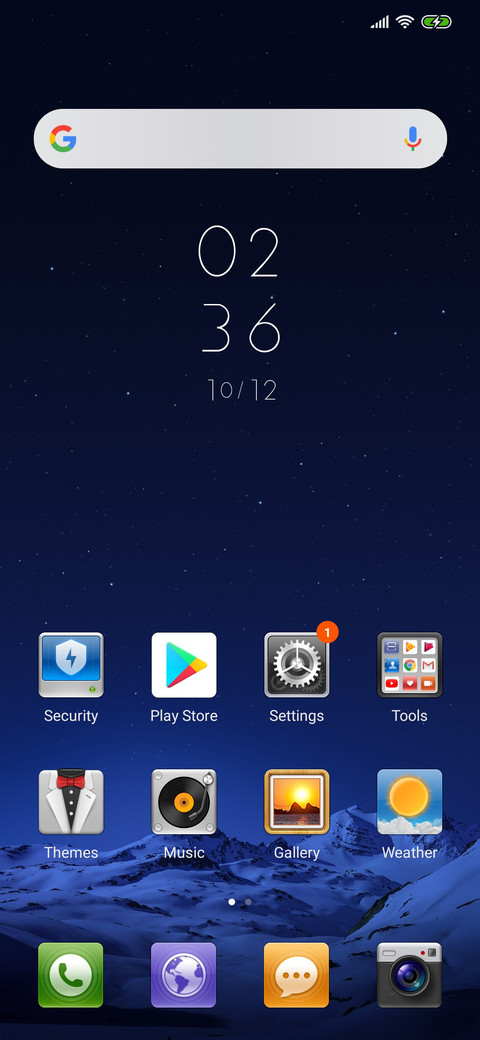Open the Phone dialer in the dock

pyautogui.click(x=71, y=975)
